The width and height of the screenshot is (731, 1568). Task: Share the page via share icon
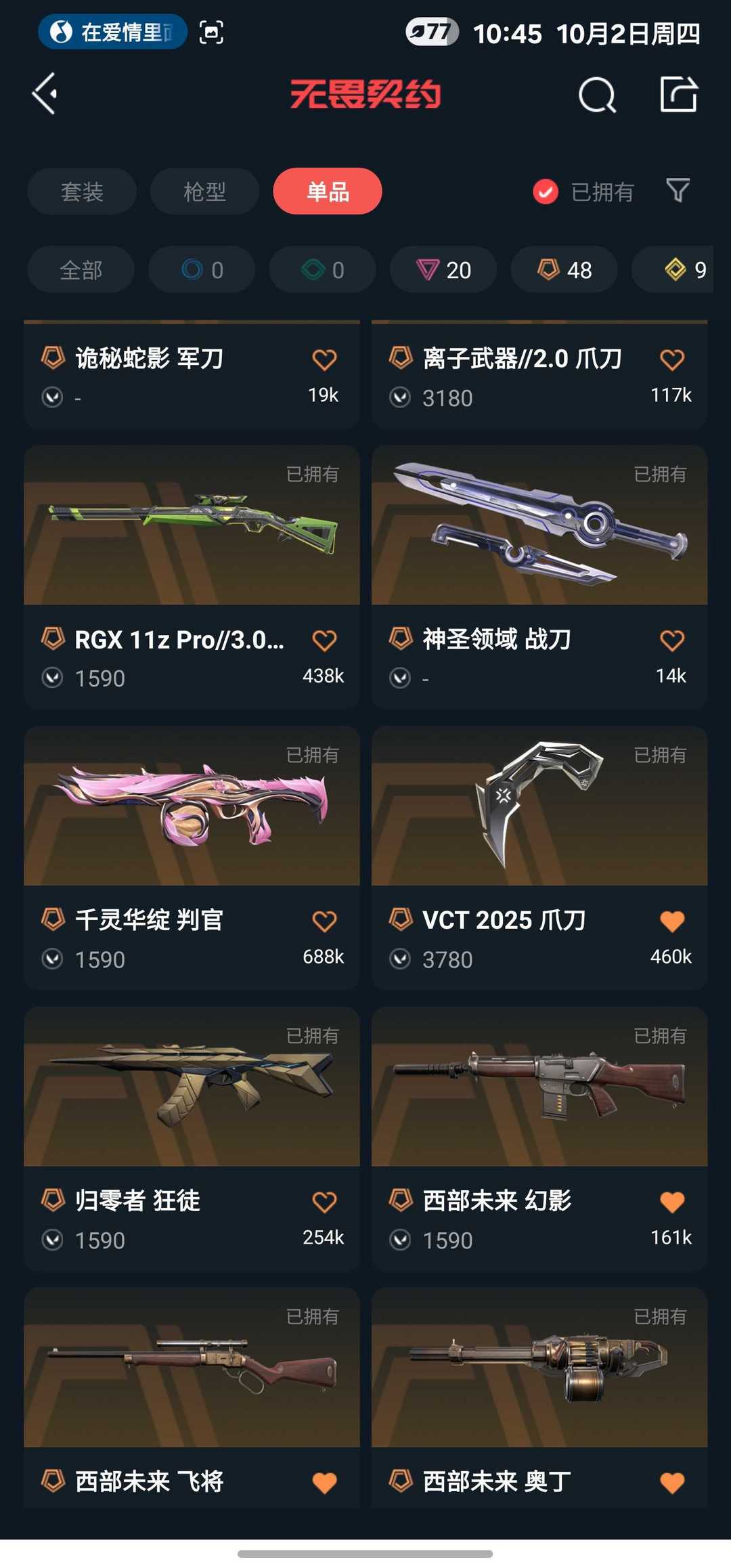(x=678, y=94)
